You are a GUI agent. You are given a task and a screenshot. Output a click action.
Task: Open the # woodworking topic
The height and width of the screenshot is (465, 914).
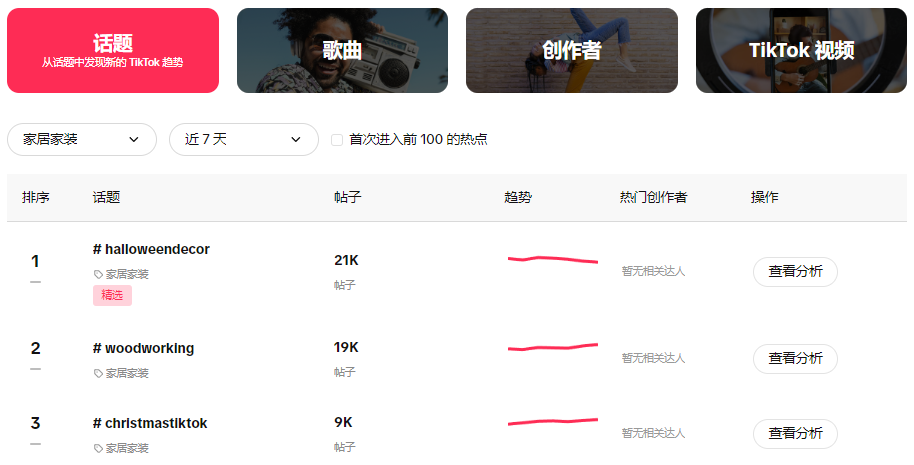coord(143,348)
